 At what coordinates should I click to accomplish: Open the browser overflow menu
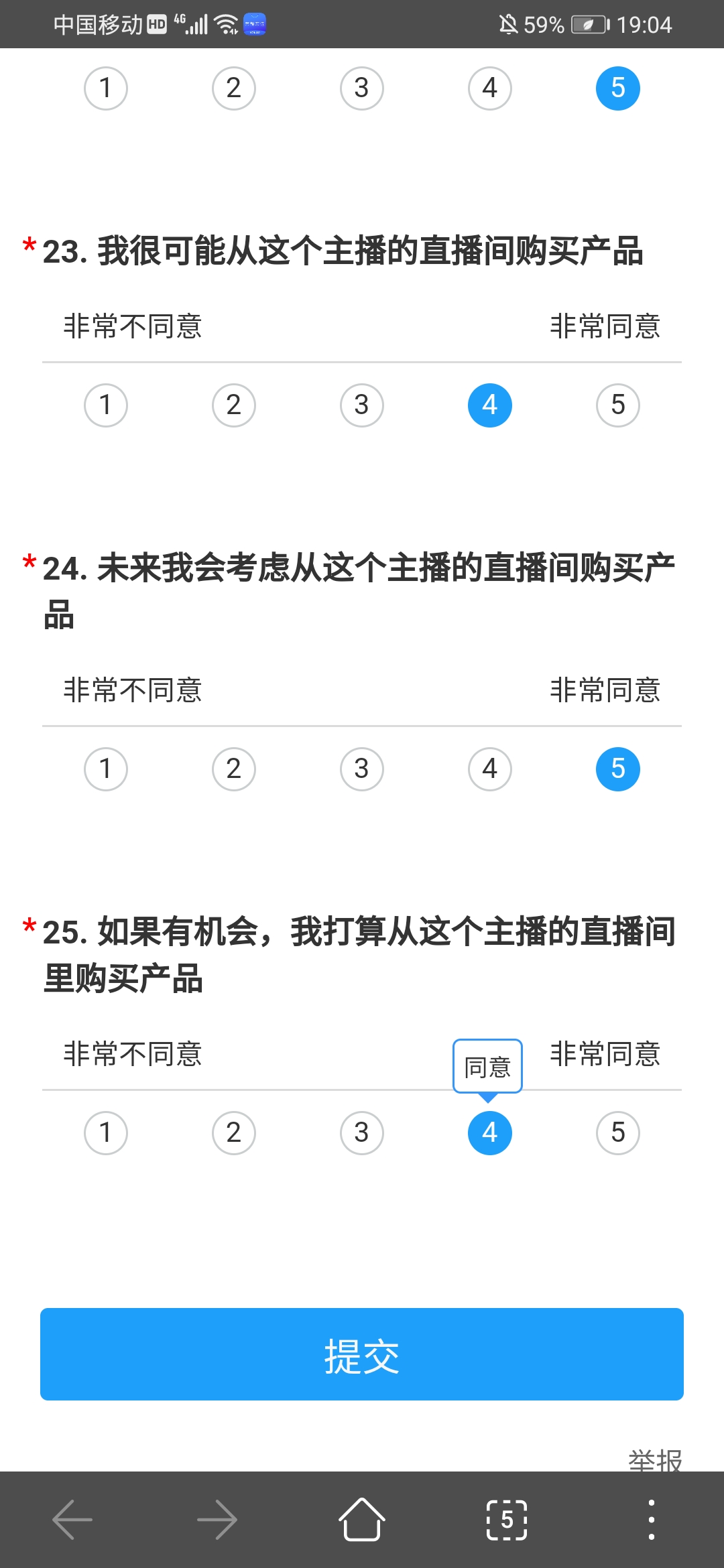[x=651, y=1520]
